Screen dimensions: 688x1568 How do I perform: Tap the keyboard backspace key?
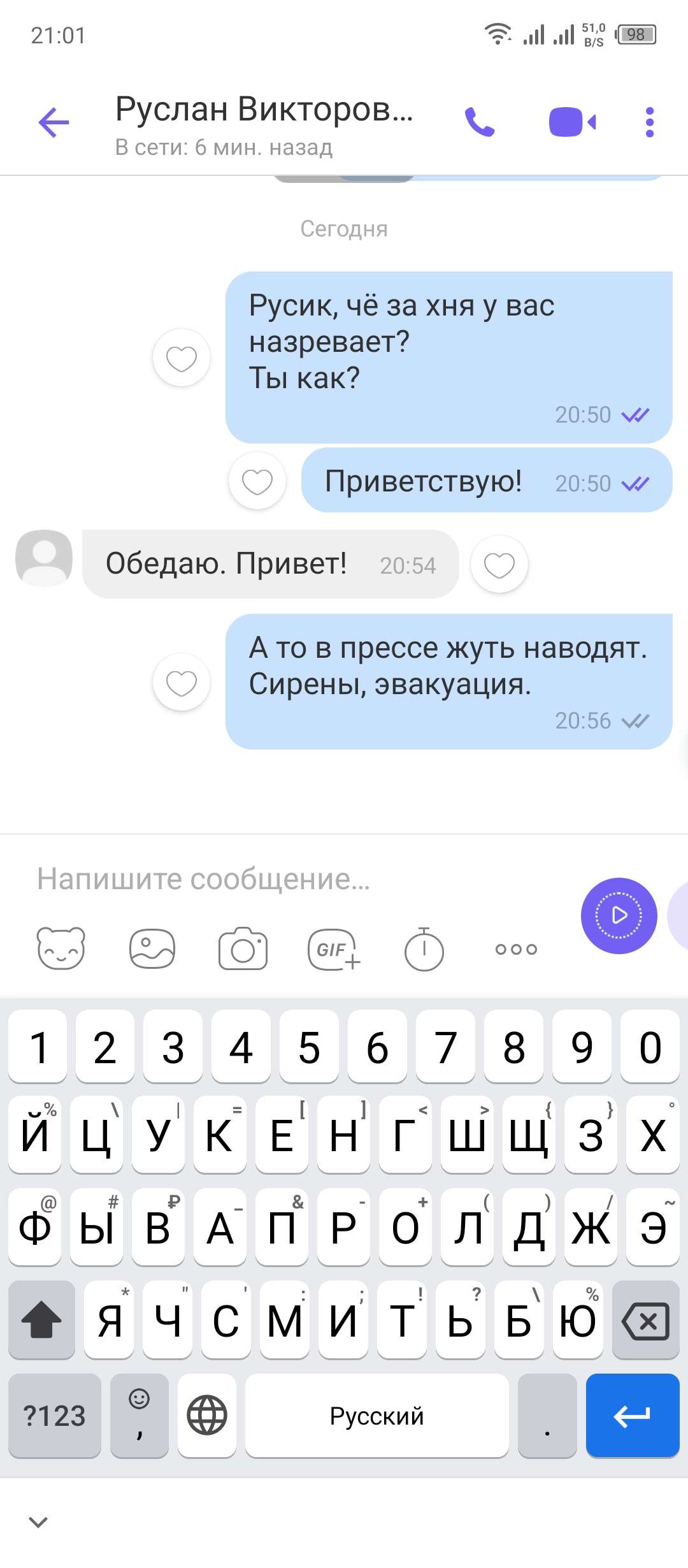(x=646, y=1321)
